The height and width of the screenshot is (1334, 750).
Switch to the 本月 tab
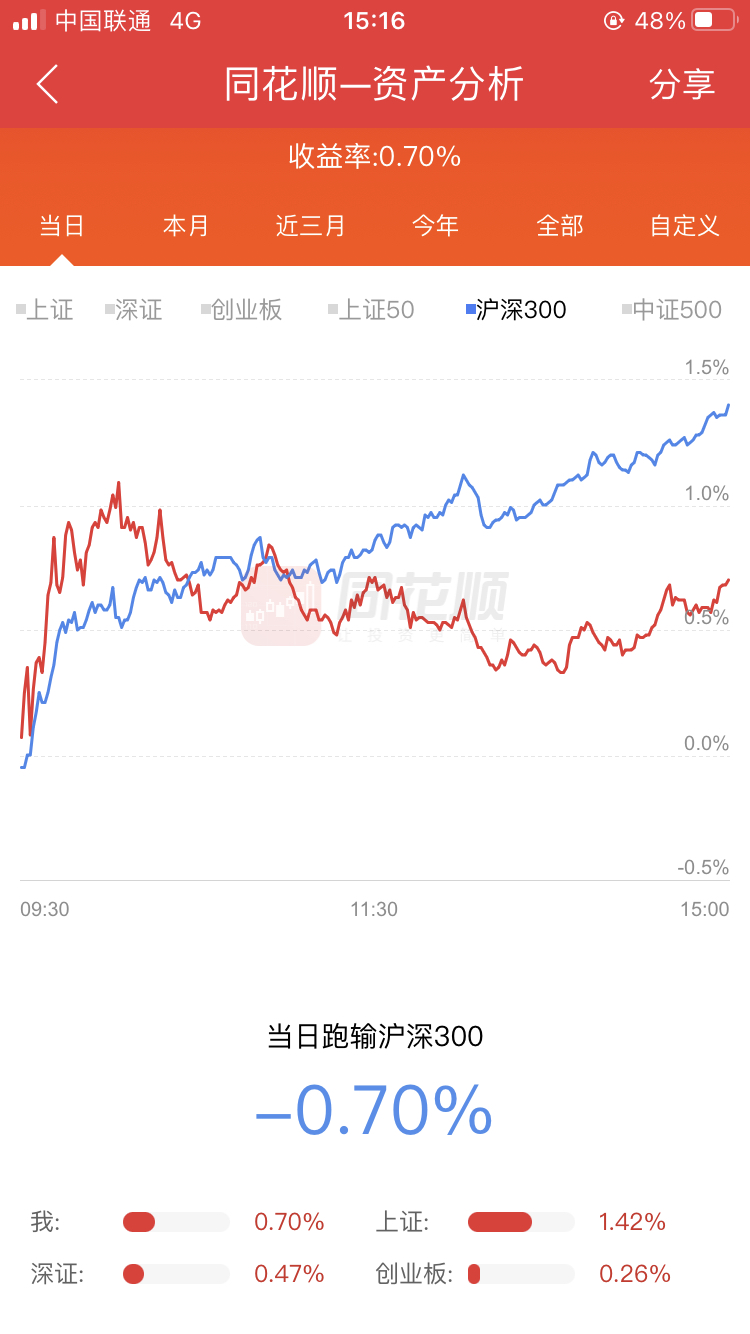tap(186, 225)
